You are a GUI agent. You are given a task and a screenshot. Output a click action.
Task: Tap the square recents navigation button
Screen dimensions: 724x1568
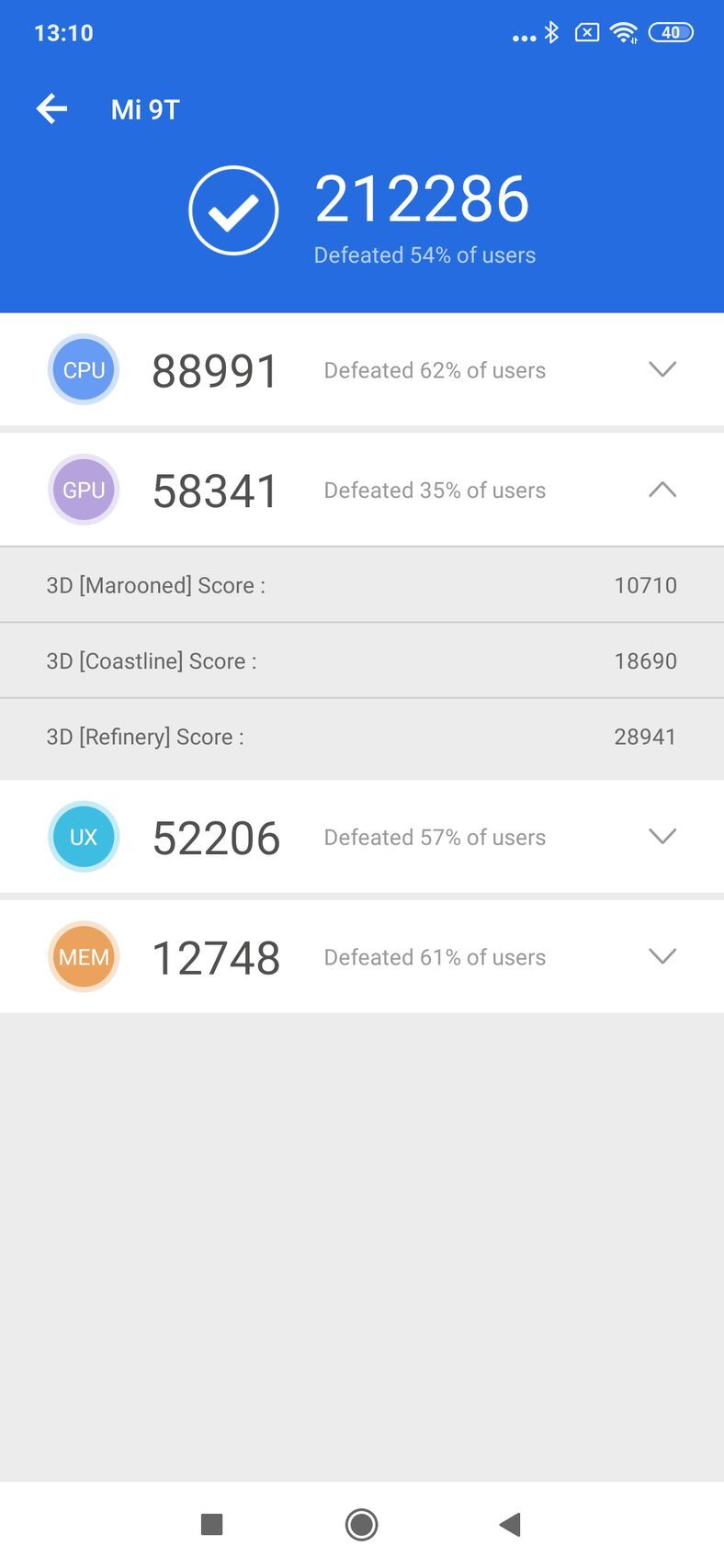210,1522
